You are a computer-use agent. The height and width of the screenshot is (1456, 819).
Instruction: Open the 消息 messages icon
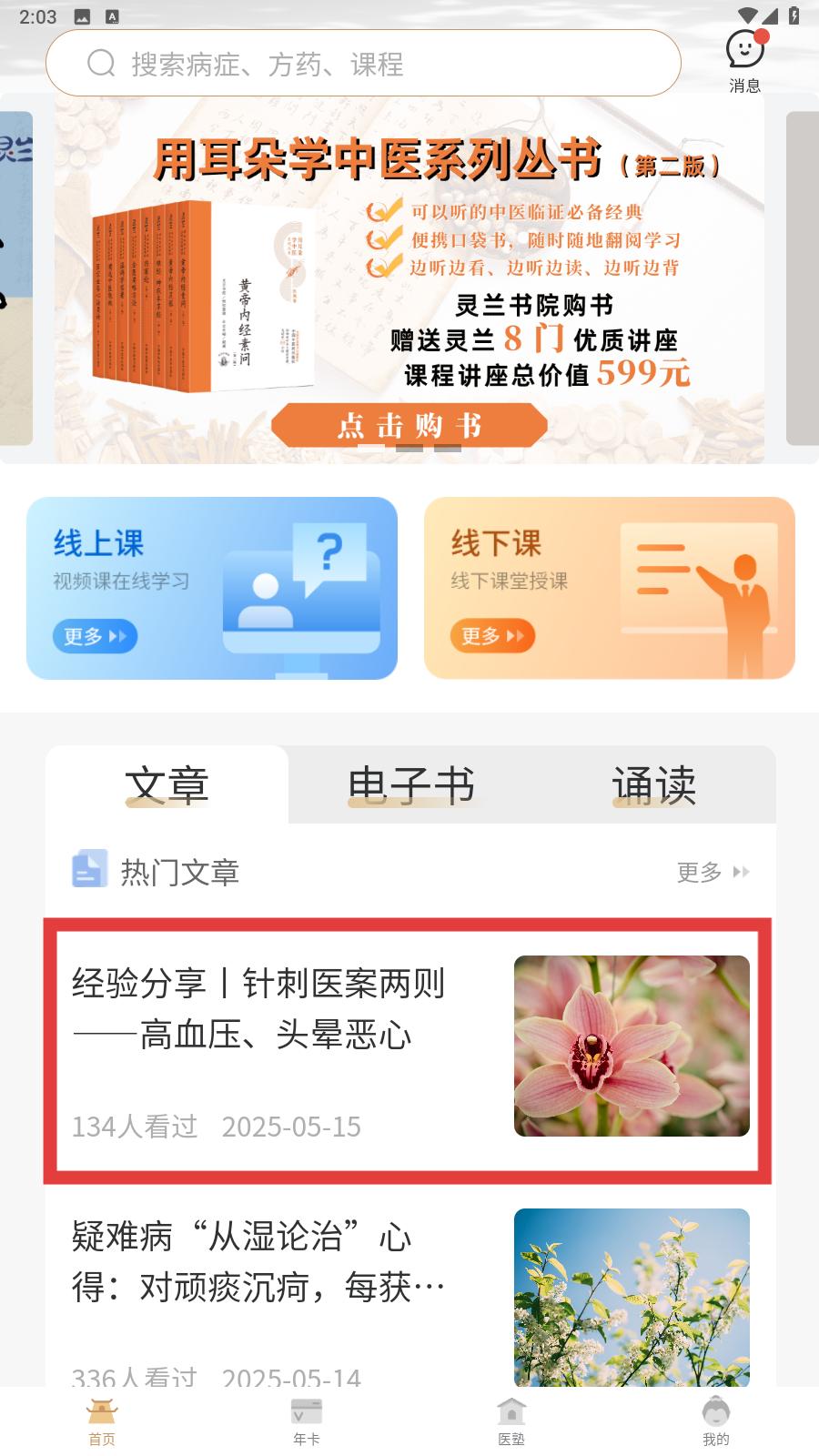(x=744, y=61)
